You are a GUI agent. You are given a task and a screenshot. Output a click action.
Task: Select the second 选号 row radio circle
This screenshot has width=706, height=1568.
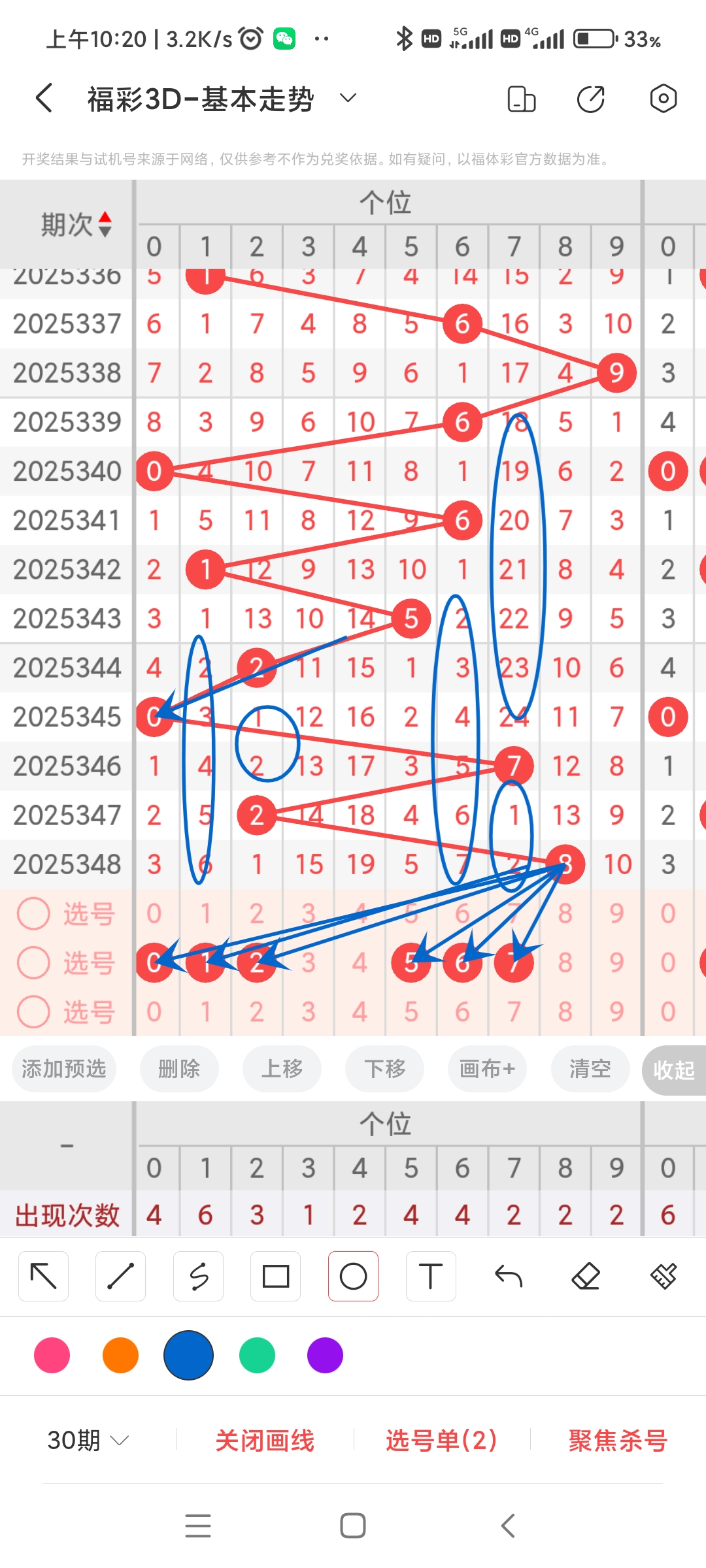point(33,962)
